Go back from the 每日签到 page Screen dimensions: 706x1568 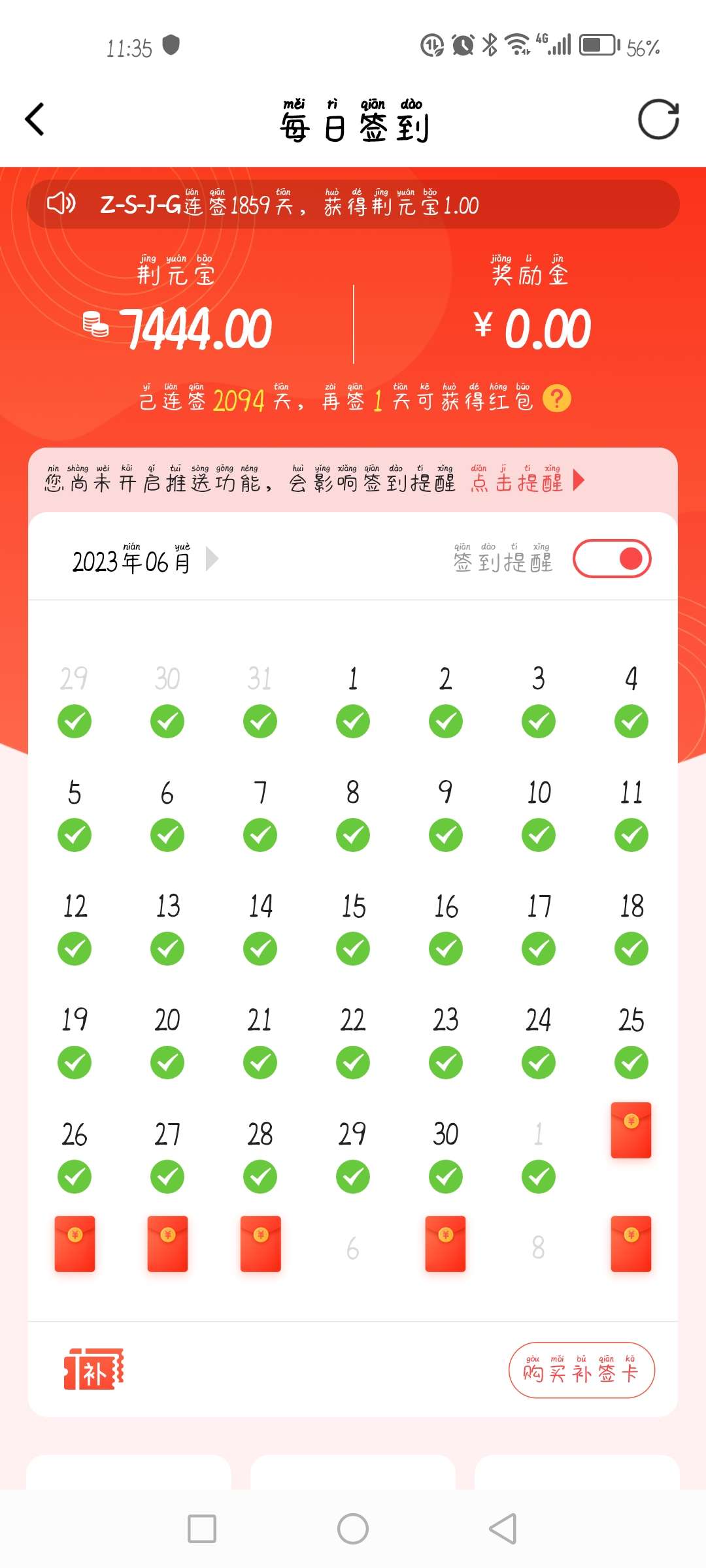35,120
